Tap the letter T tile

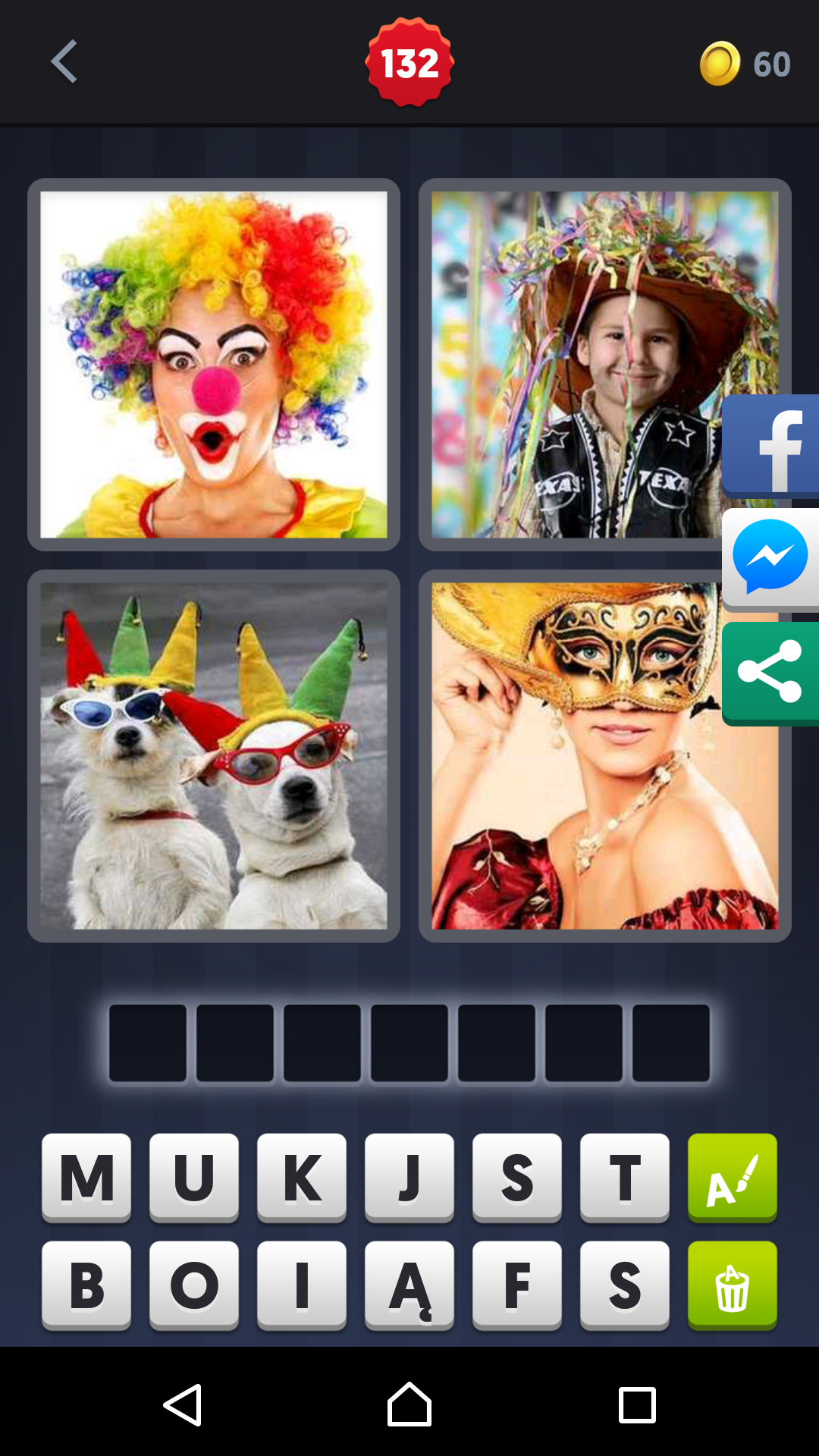tap(625, 1178)
